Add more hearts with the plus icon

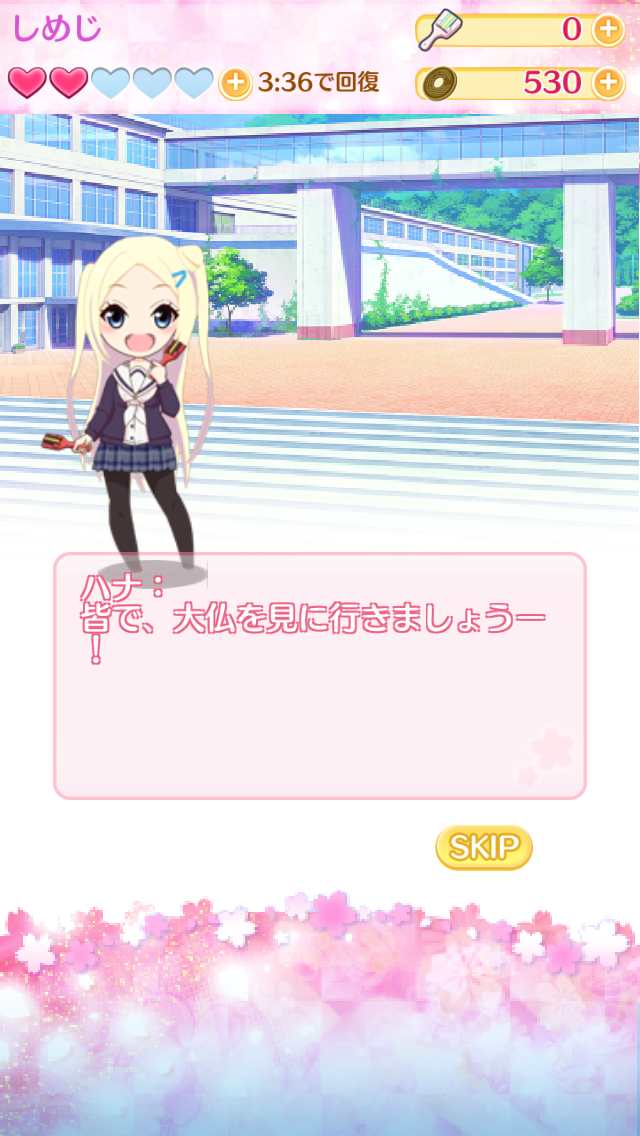235,83
